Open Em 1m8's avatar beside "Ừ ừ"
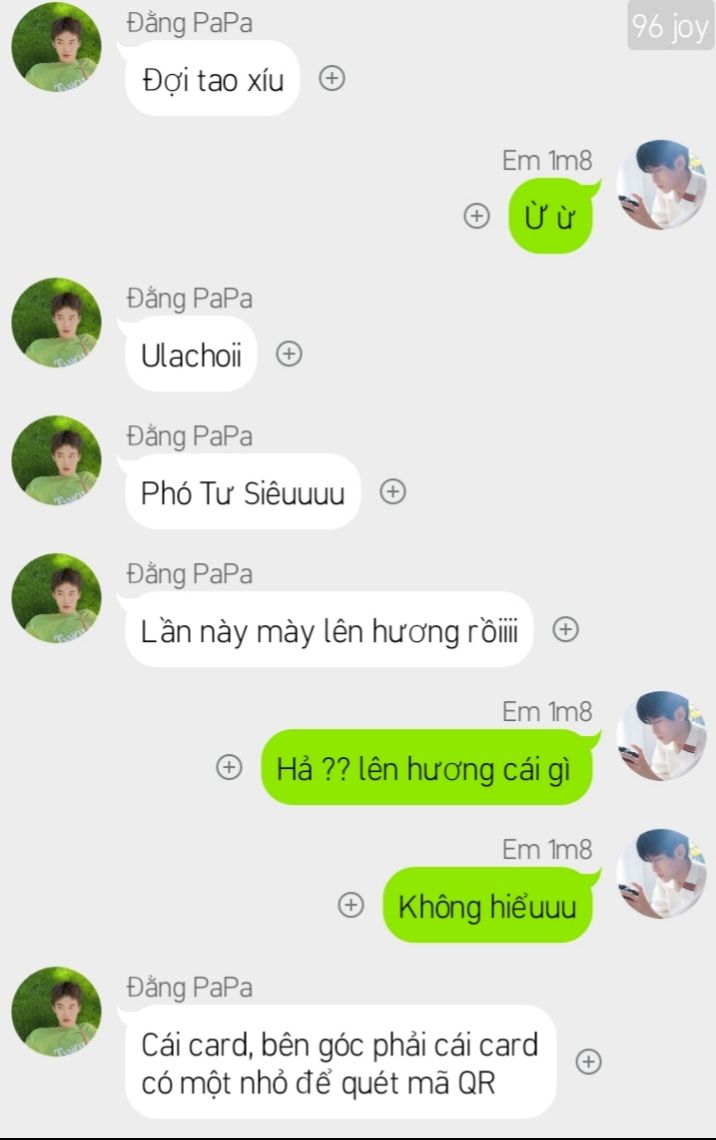716x1140 pixels. point(661,185)
